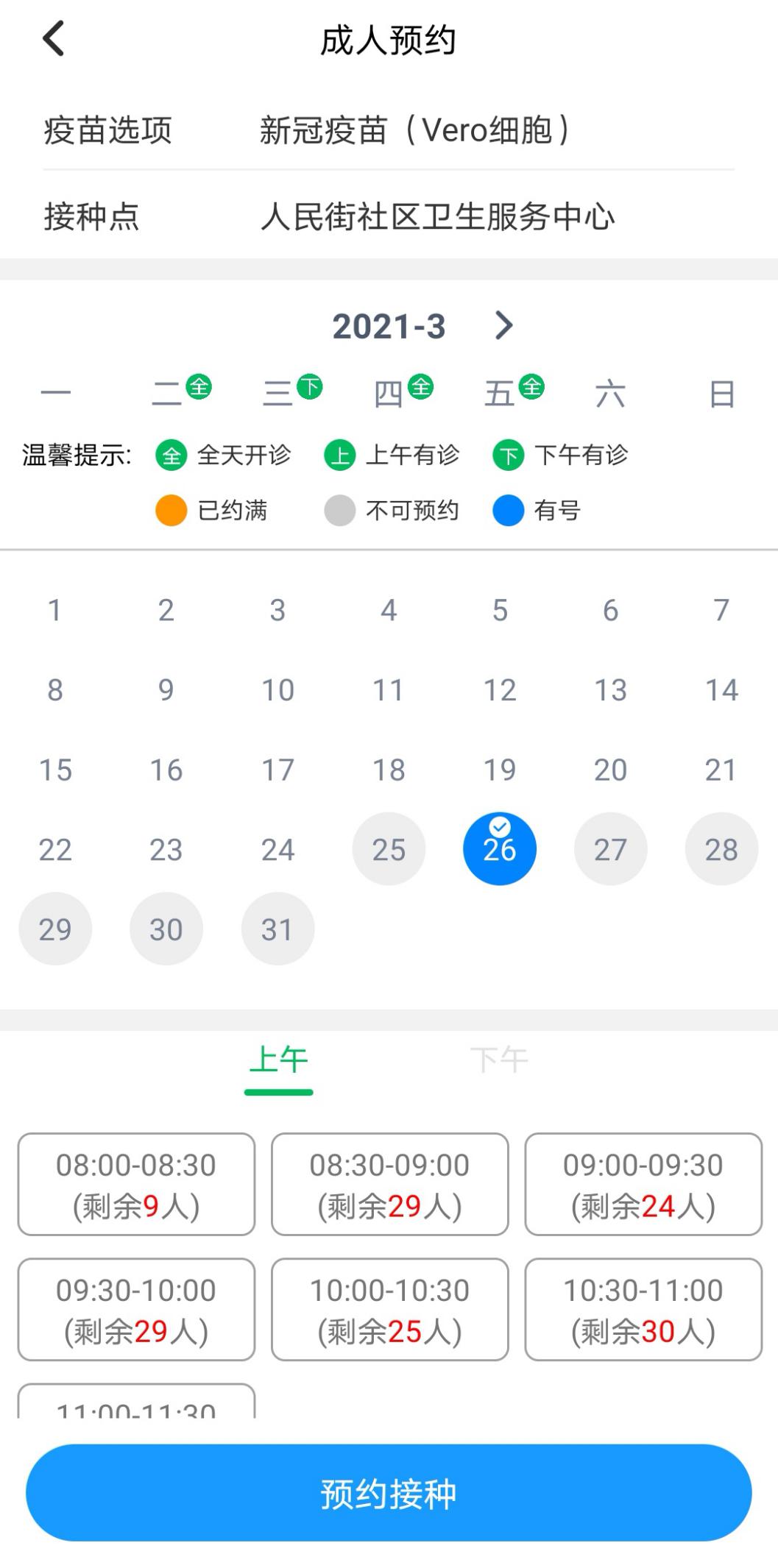This screenshot has width=778, height=1568.
Task: Switch to the 上午 morning tab
Action: [278, 1061]
